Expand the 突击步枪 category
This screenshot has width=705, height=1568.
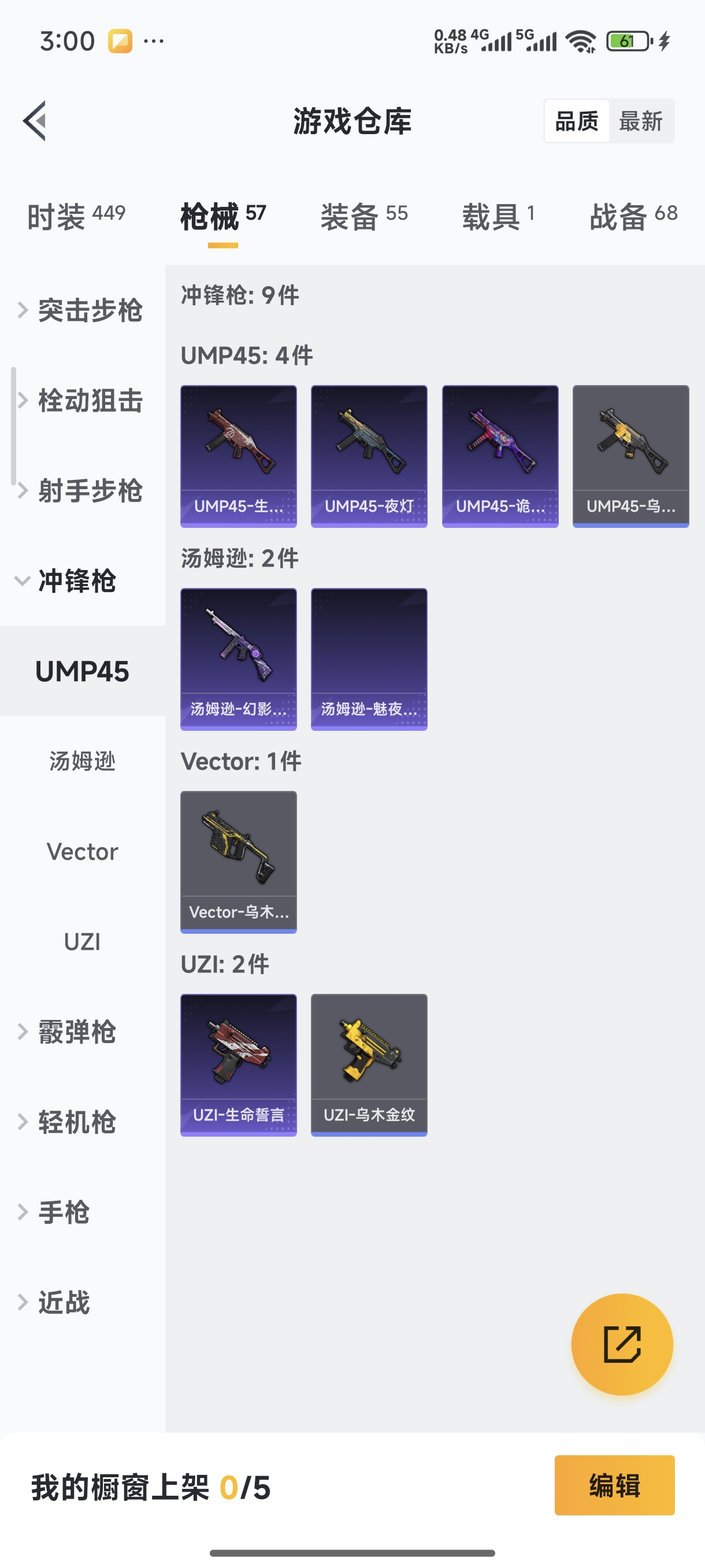pos(90,310)
